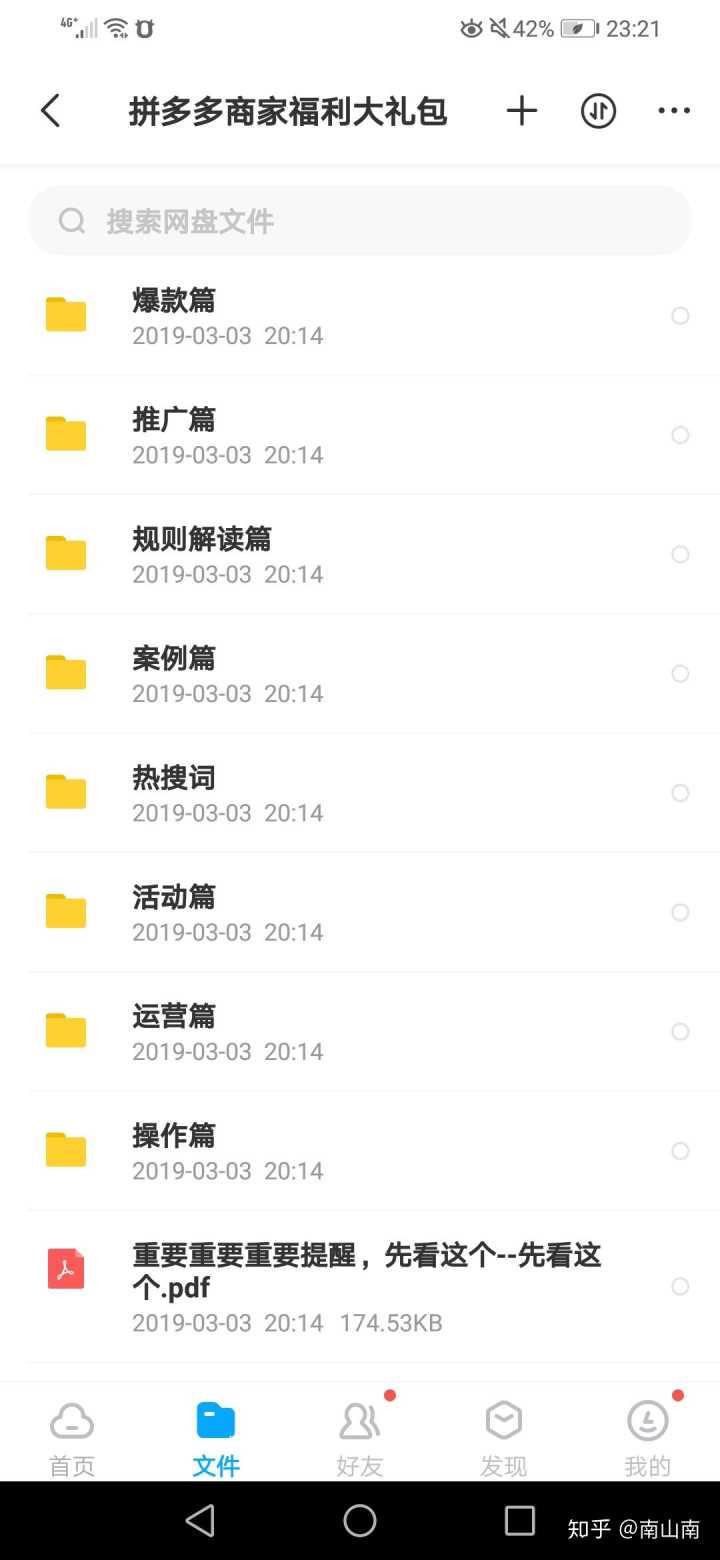Switch to the 发现 tab
Image resolution: width=720 pixels, height=1560 pixels.
click(503, 1437)
